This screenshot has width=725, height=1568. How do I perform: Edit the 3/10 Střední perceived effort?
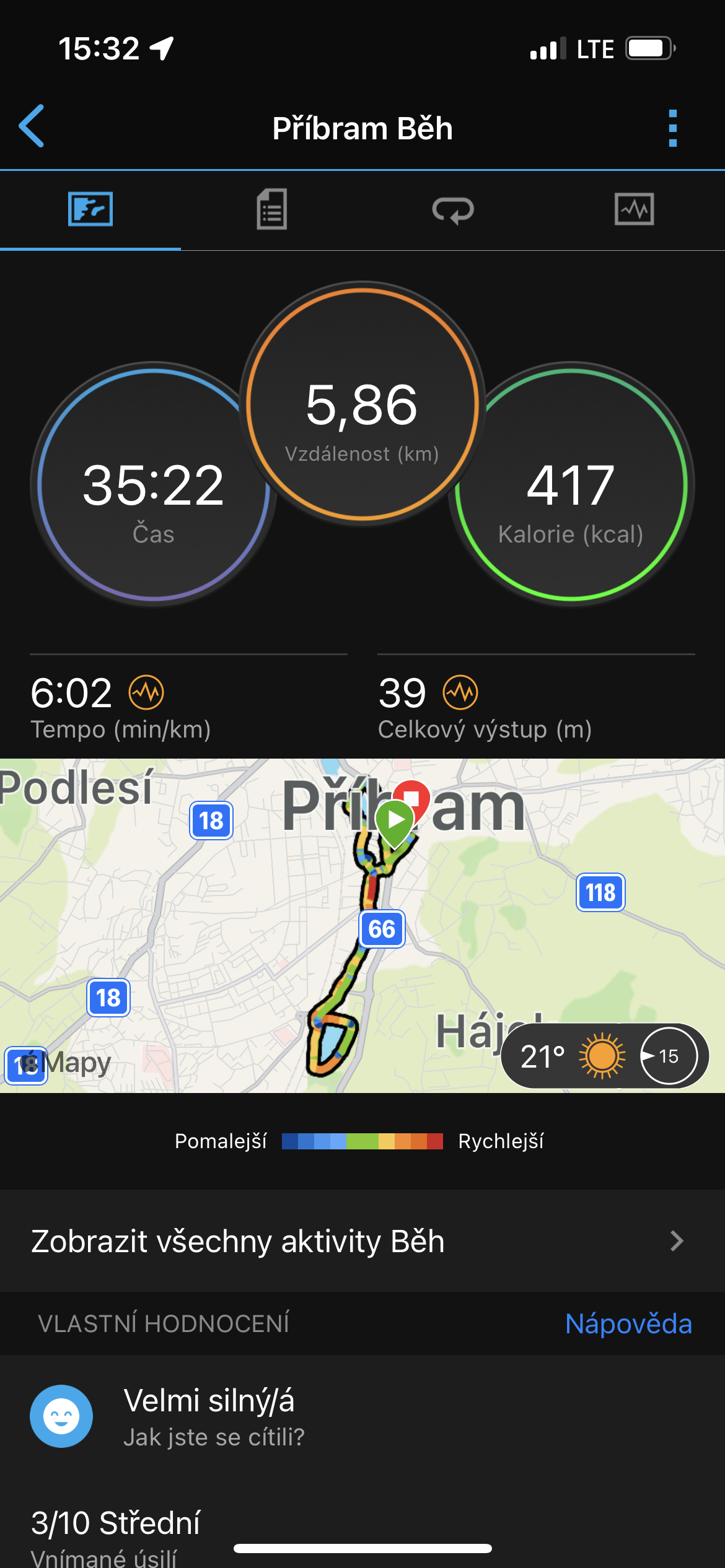[x=362, y=1533]
